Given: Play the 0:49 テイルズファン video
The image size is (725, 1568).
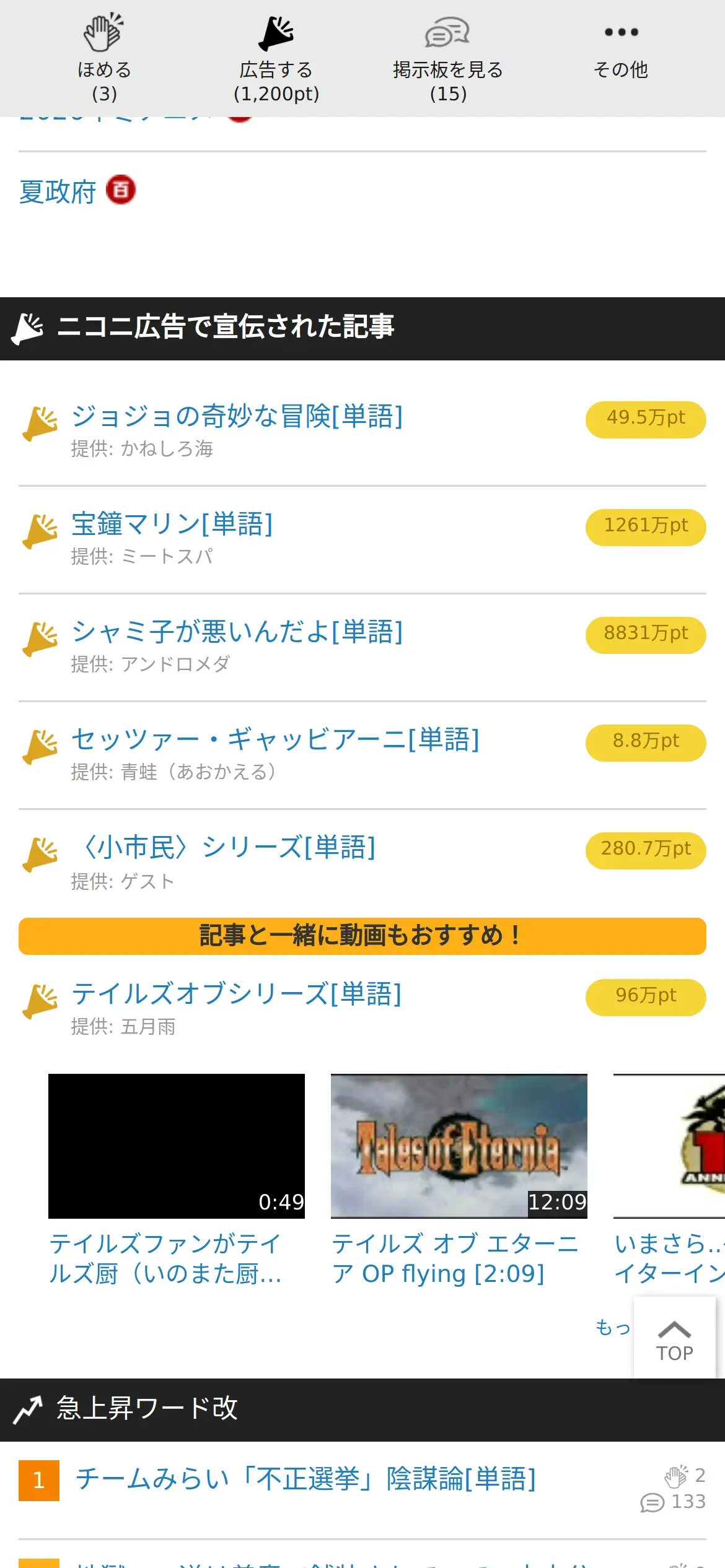Looking at the screenshot, I should pyautogui.click(x=177, y=1146).
